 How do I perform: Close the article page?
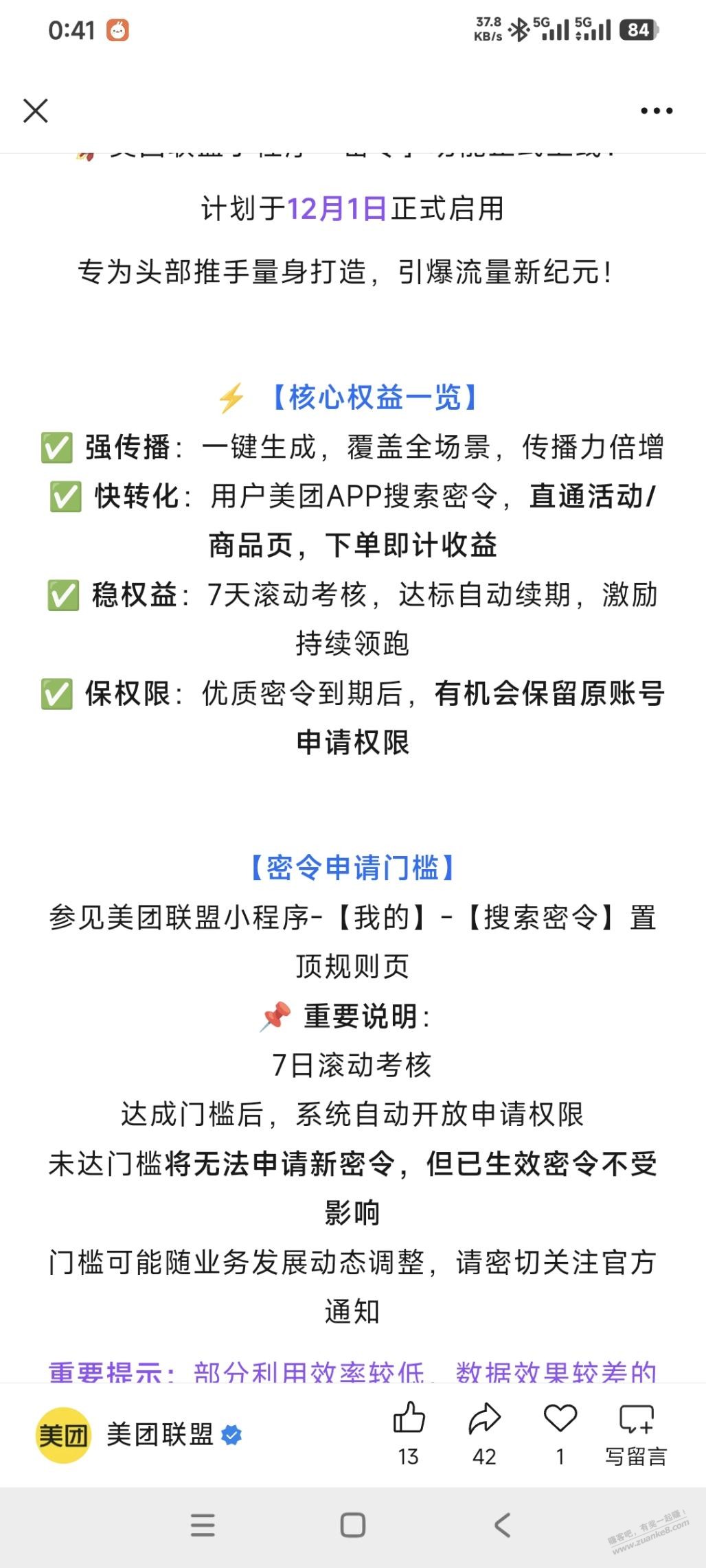coord(36,111)
